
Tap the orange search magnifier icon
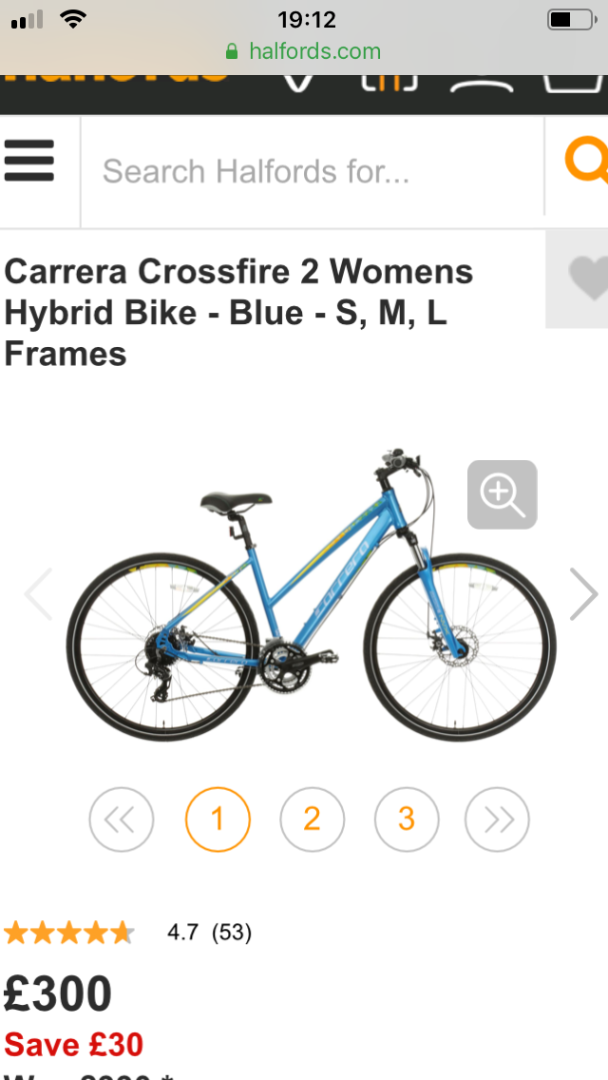point(587,161)
